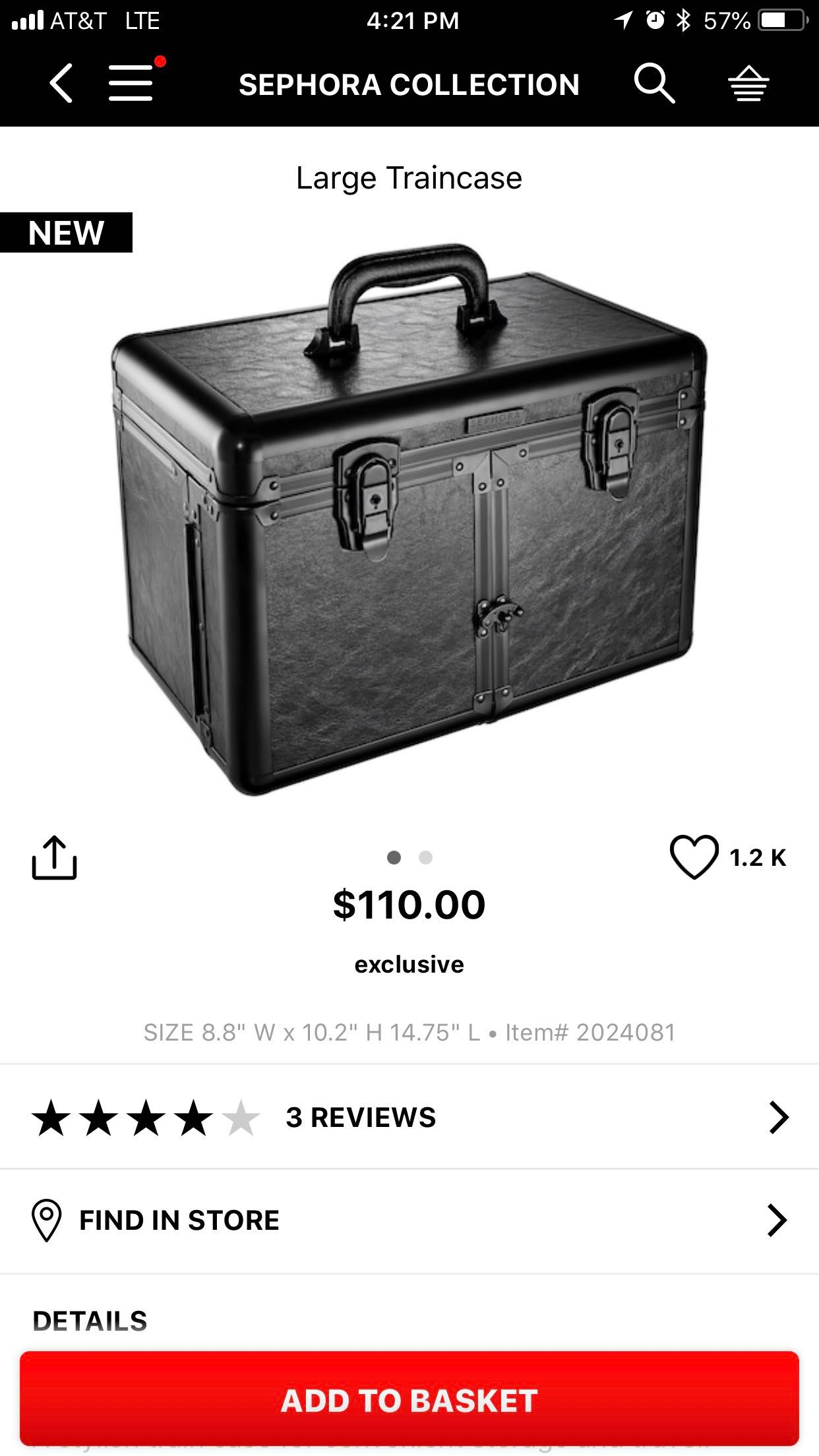This screenshot has height=1456, width=819.
Task: View the traincase product image
Action: pos(409,521)
